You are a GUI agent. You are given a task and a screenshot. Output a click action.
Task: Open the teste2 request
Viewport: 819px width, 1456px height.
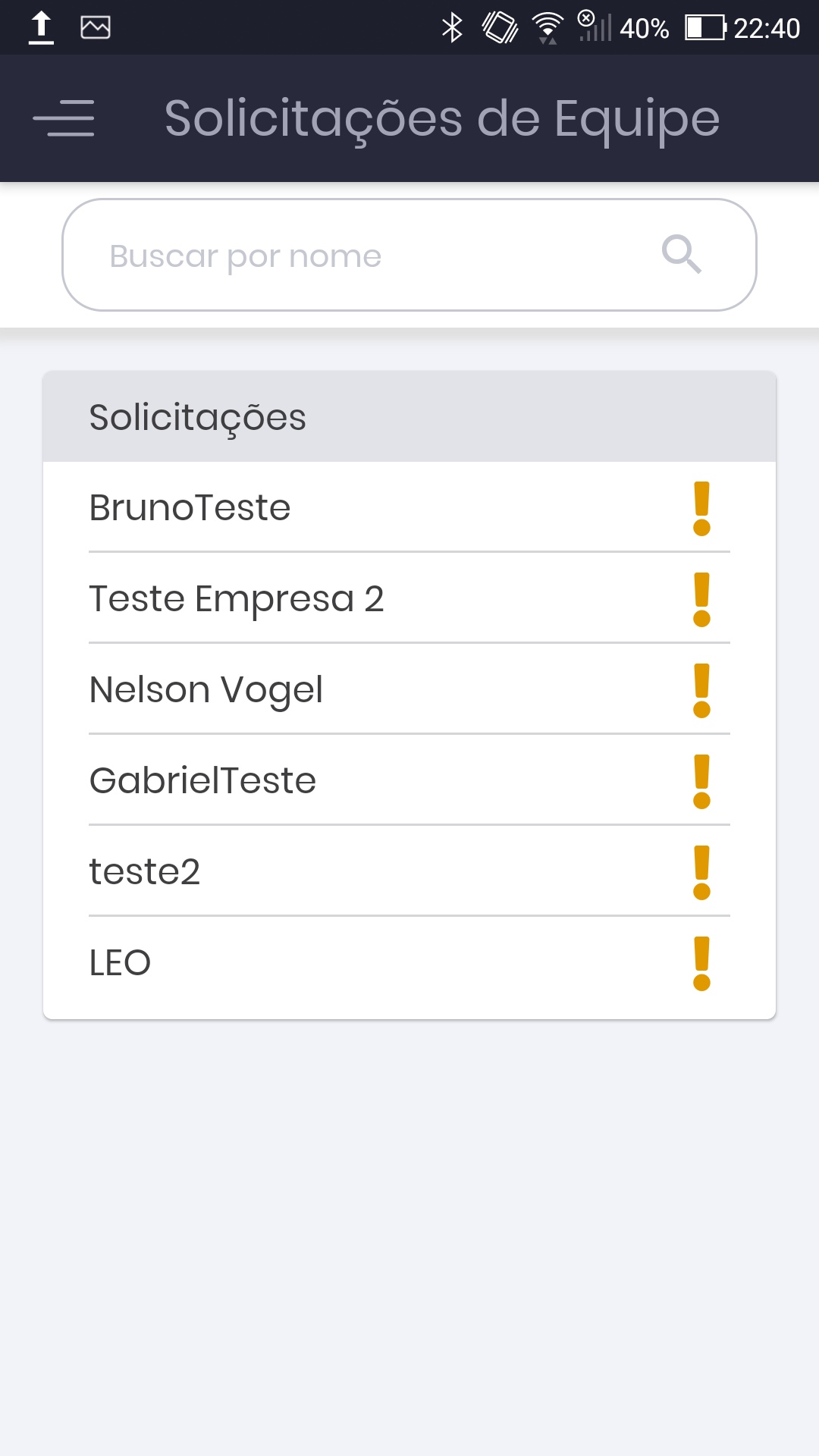click(x=409, y=871)
